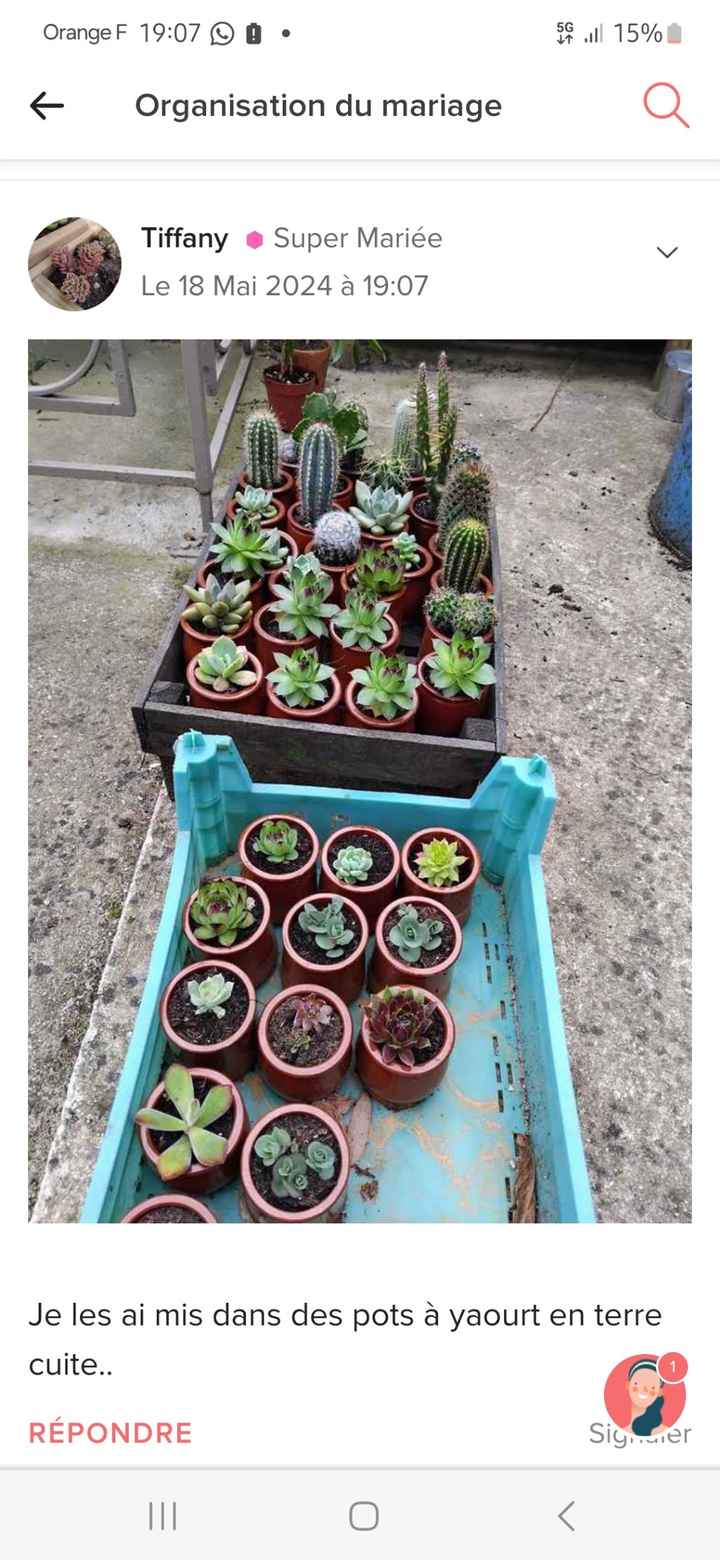Tap Répondre to reply to Tiffany

[110, 1433]
